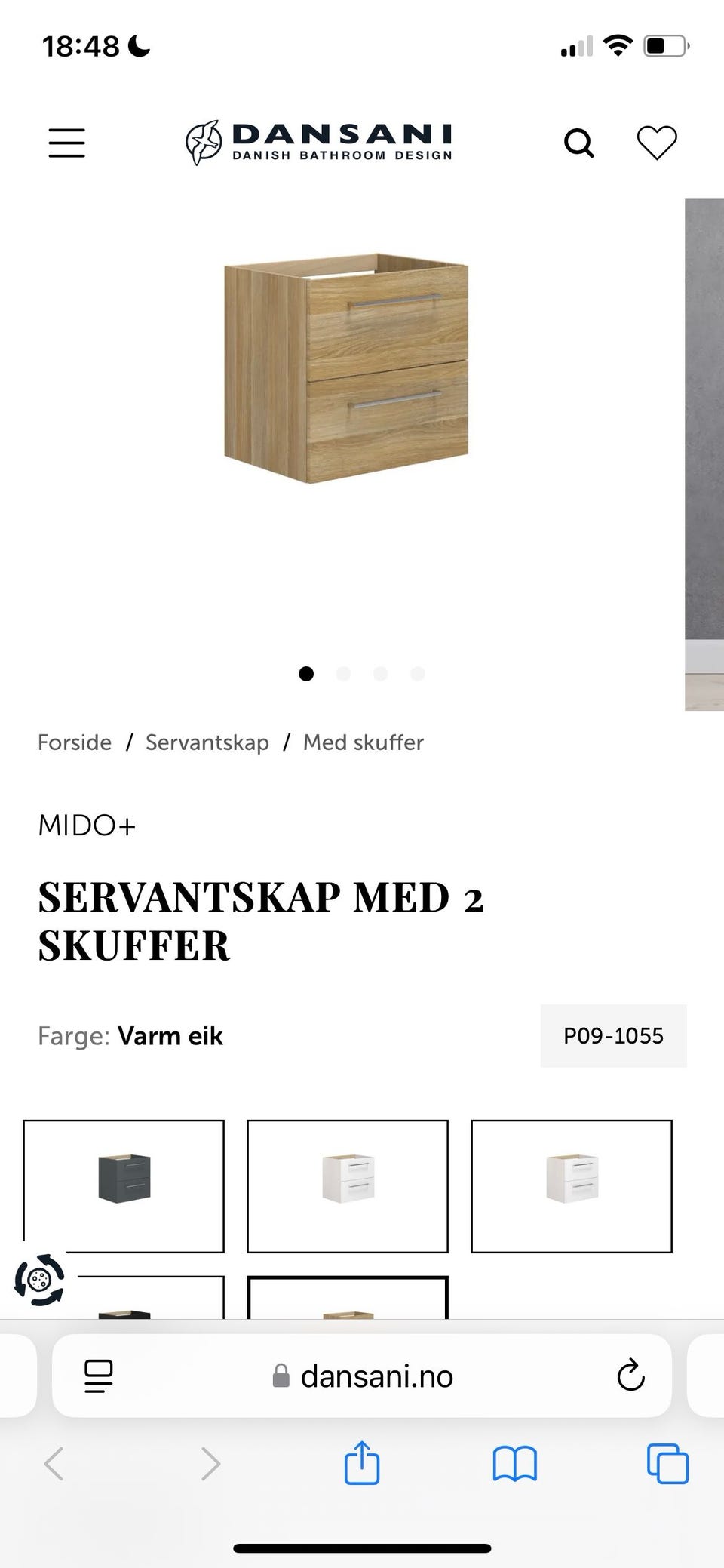Screen dimensions: 724x1568
Task: Select the second carousel dot
Action: coord(343,674)
